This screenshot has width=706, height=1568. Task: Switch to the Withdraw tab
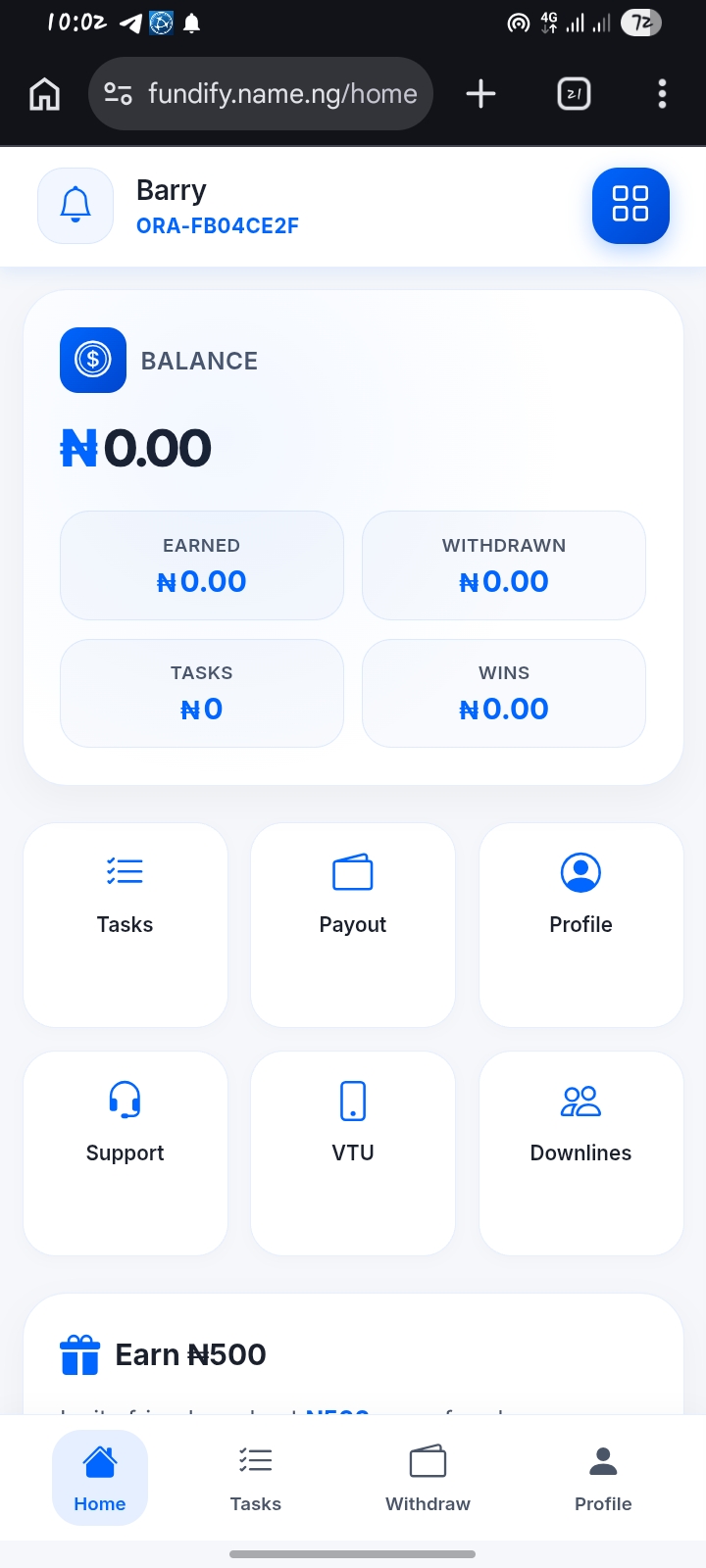[428, 1478]
